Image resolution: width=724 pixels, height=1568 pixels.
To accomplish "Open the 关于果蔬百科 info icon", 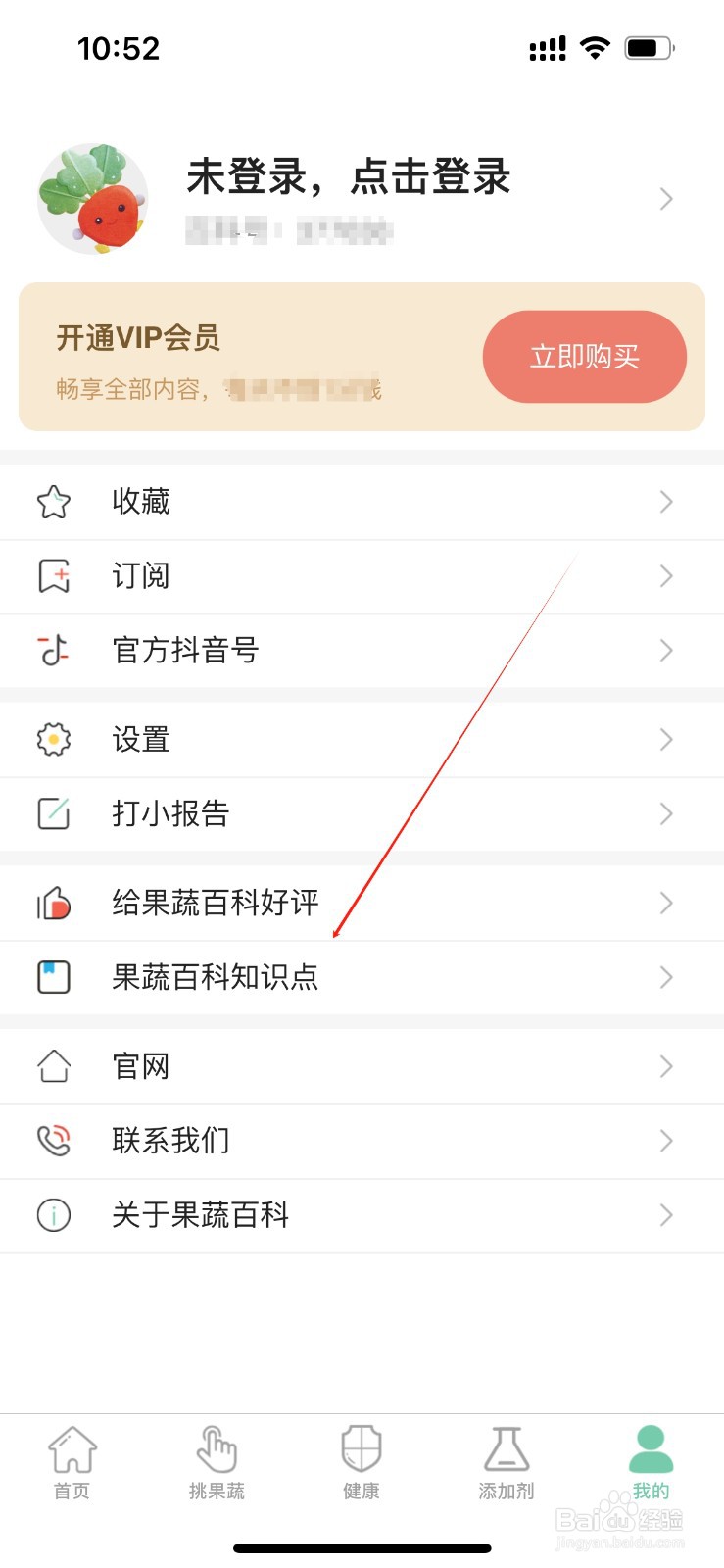I will pos(54,1215).
